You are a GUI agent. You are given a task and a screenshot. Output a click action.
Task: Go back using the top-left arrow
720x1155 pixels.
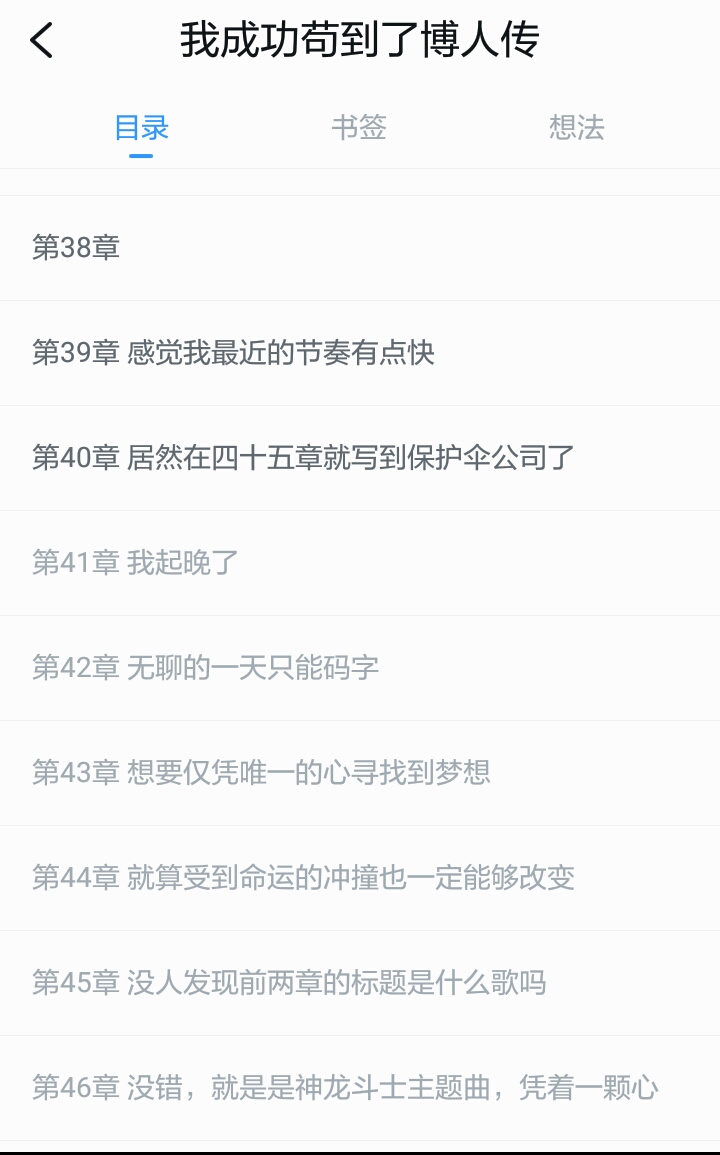(42, 42)
